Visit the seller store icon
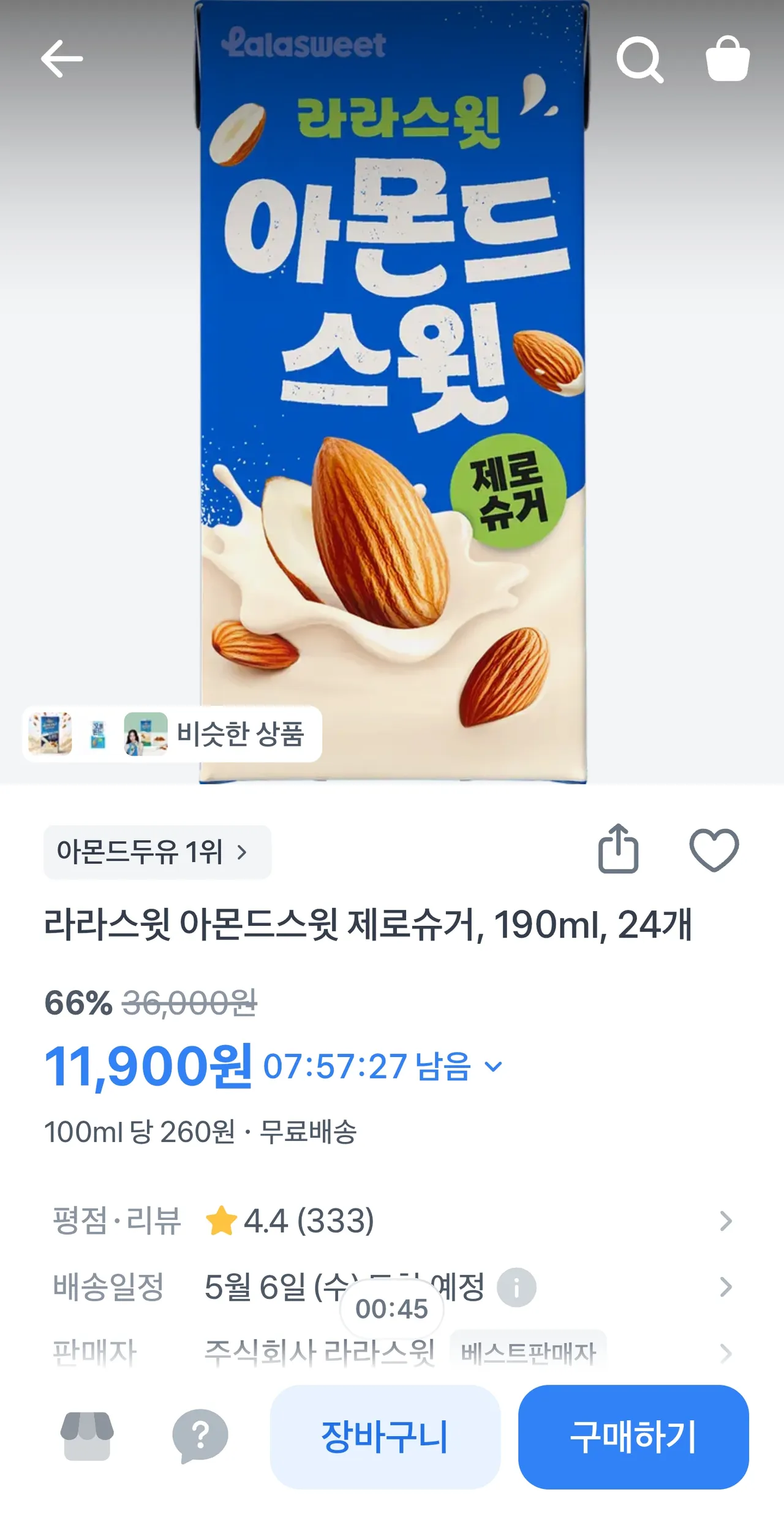784x1533 pixels. 87,1436
